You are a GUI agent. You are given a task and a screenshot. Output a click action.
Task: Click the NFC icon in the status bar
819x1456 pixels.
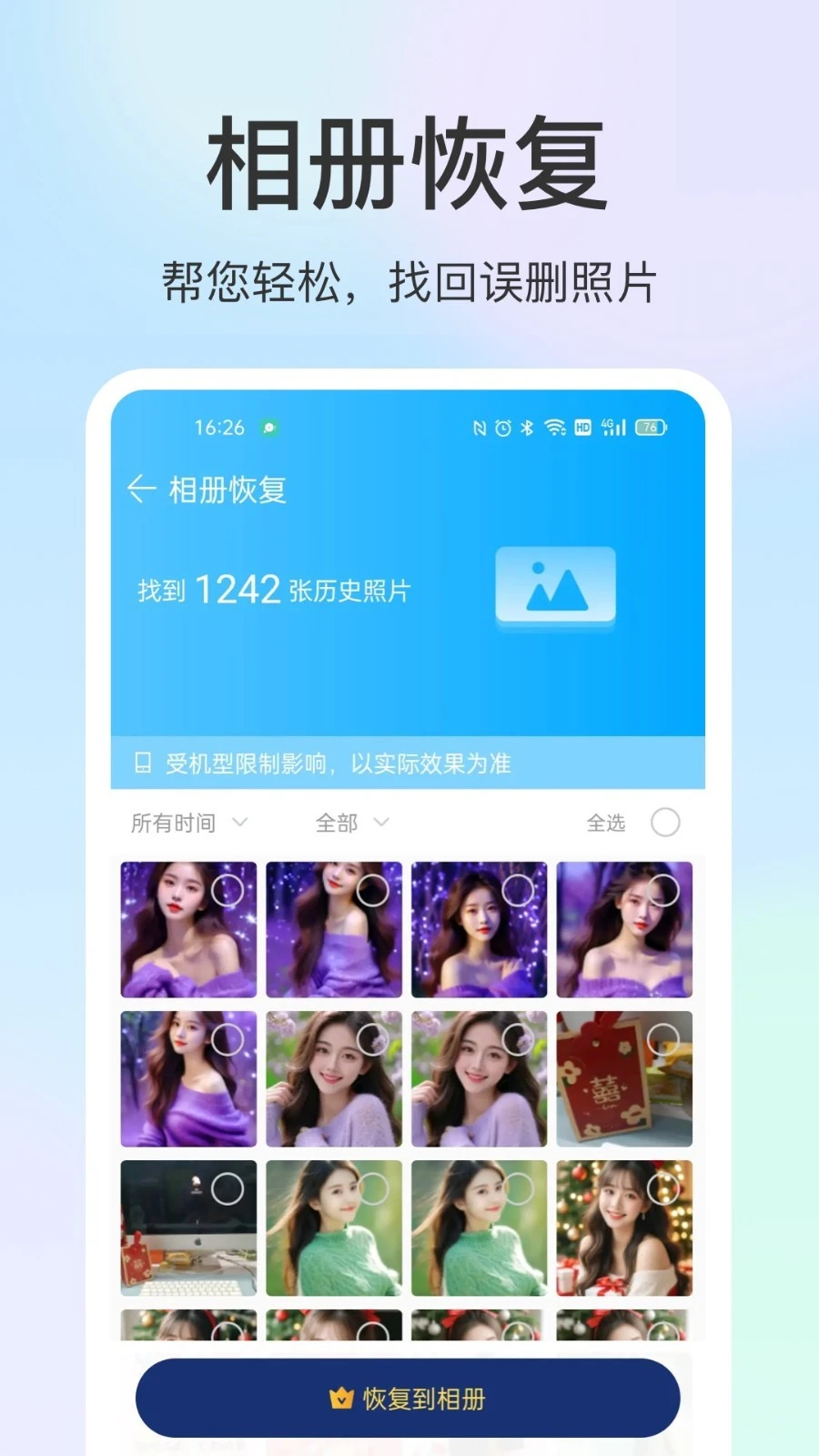point(480,426)
